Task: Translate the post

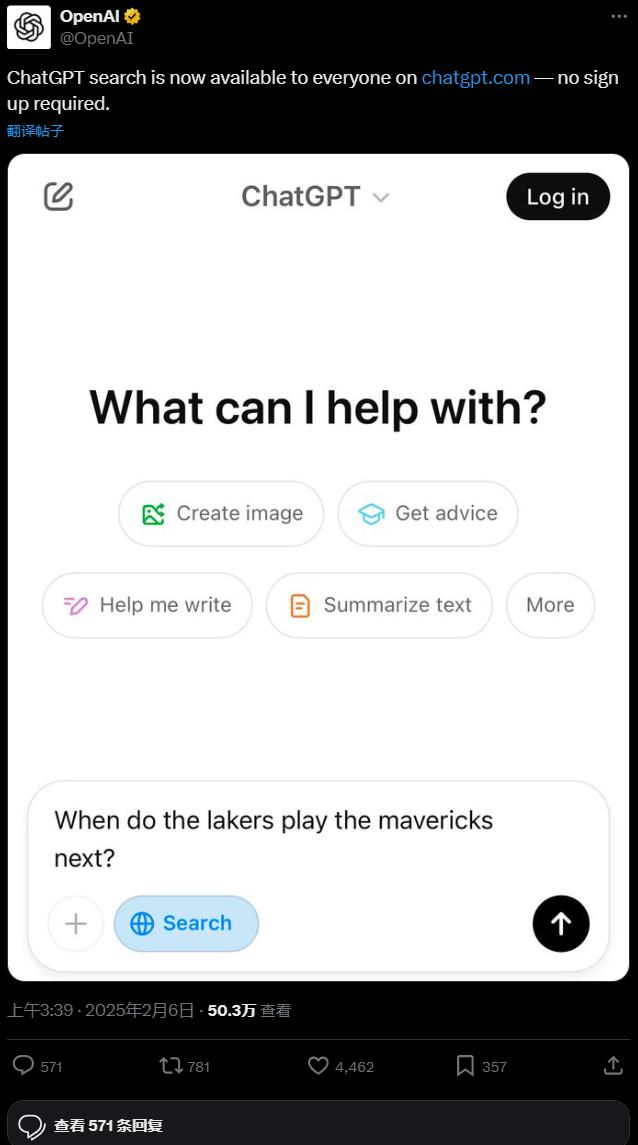Action: click(x=36, y=131)
